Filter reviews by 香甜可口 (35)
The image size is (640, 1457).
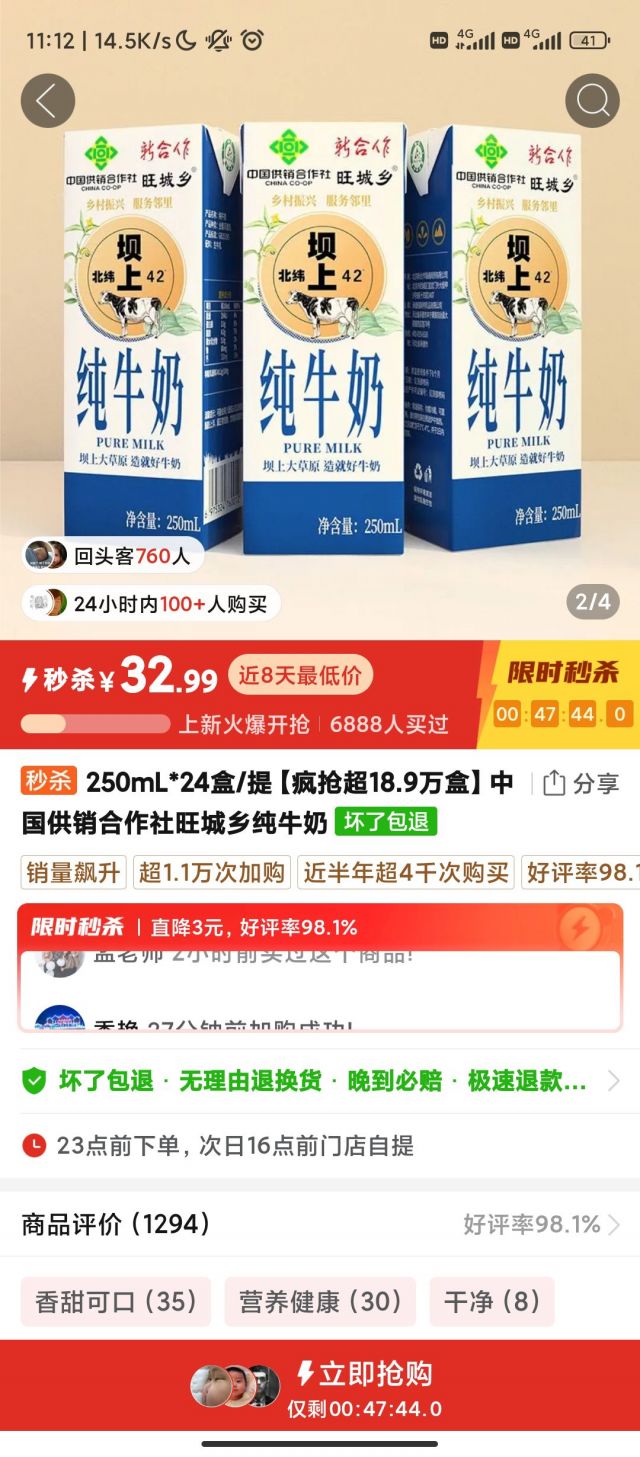pyautogui.click(x=116, y=1301)
